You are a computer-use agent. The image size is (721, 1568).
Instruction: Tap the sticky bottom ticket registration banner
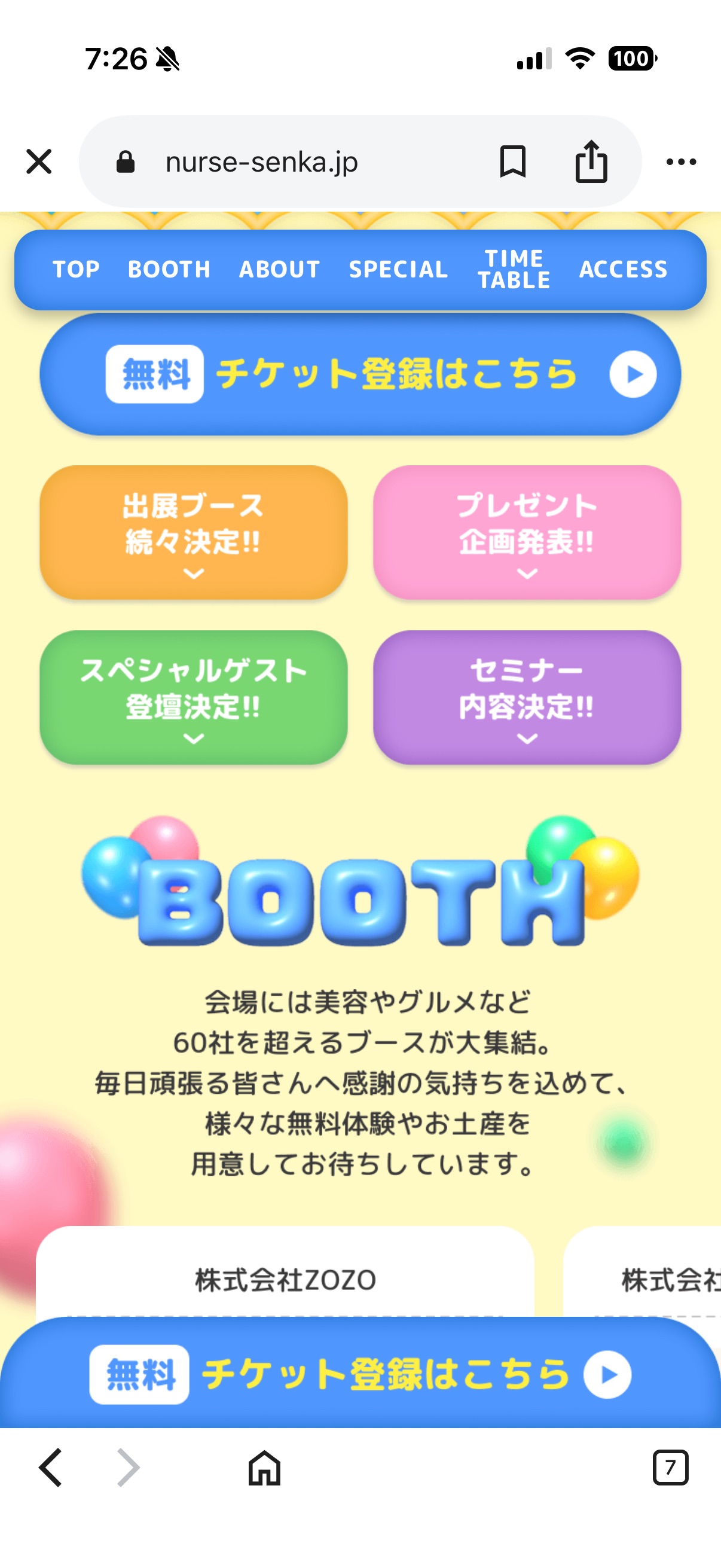(x=360, y=1374)
